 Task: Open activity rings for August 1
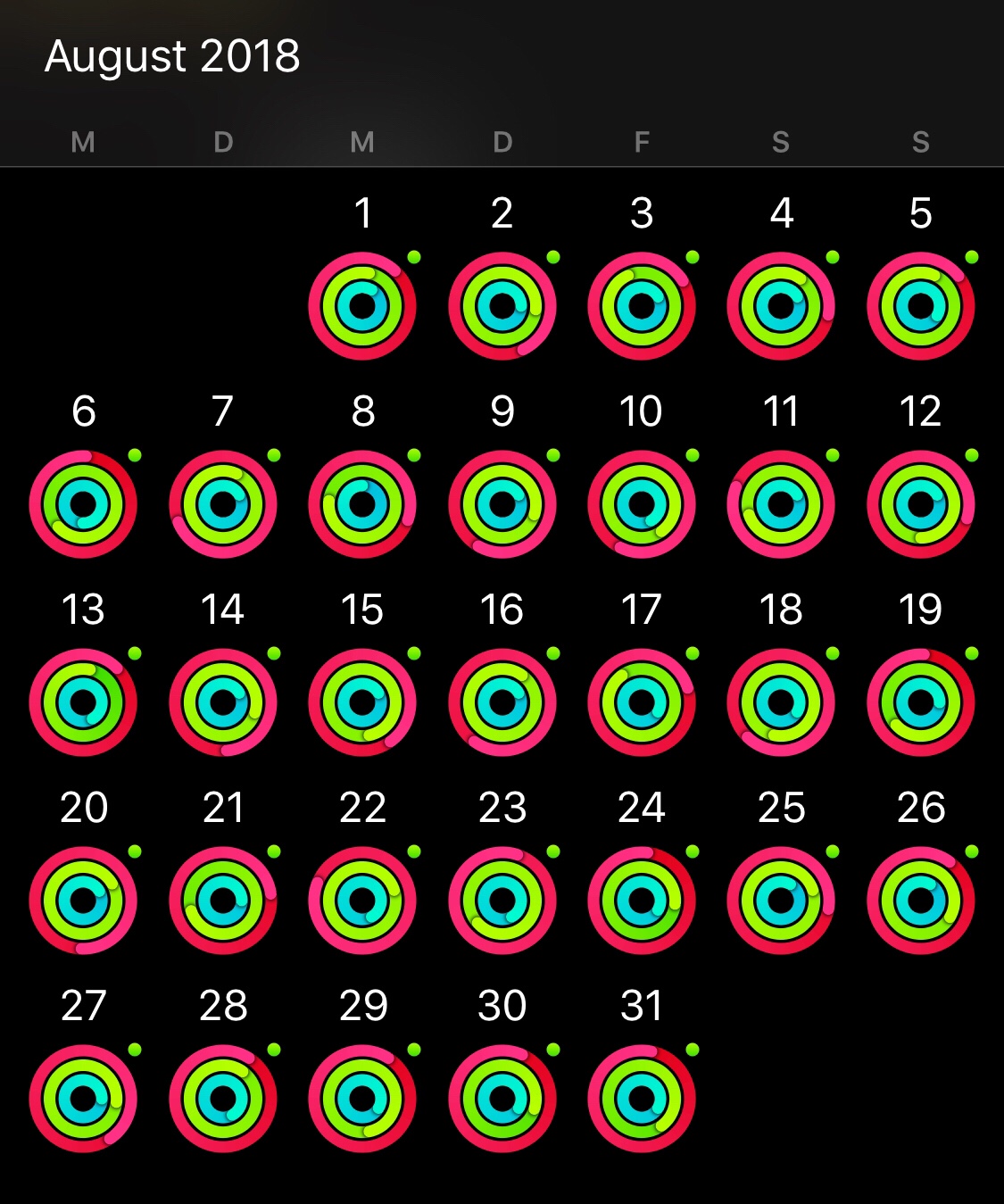362,306
